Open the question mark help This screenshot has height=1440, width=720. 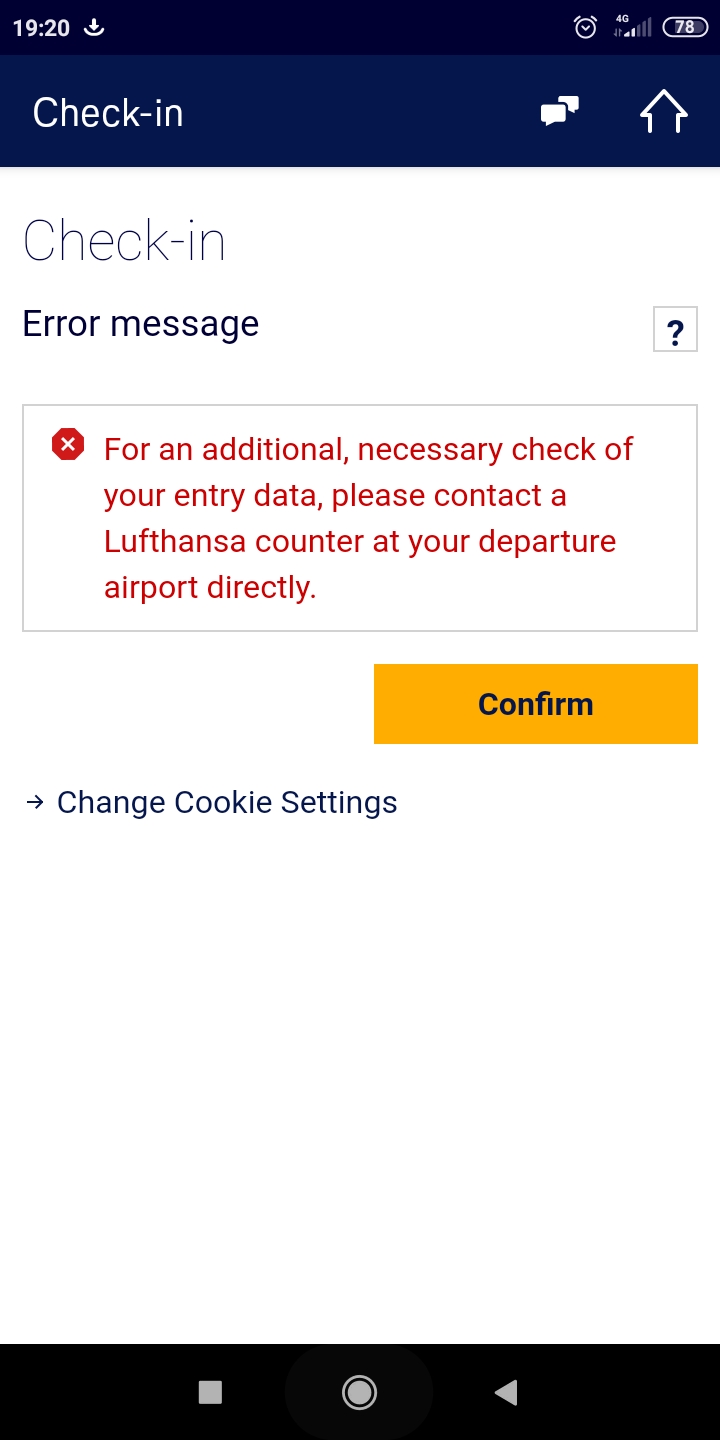675,330
